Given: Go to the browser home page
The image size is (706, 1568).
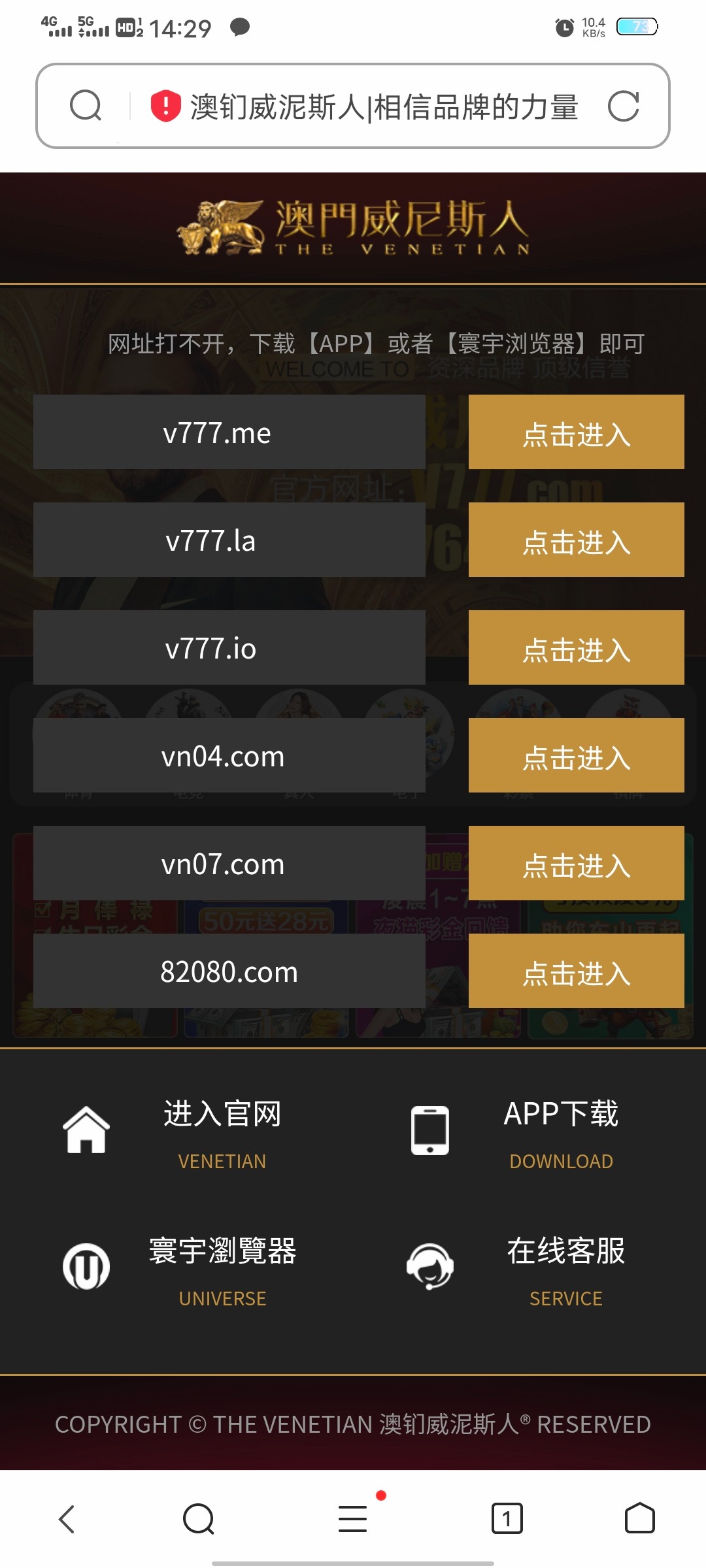Looking at the screenshot, I should [639, 1518].
